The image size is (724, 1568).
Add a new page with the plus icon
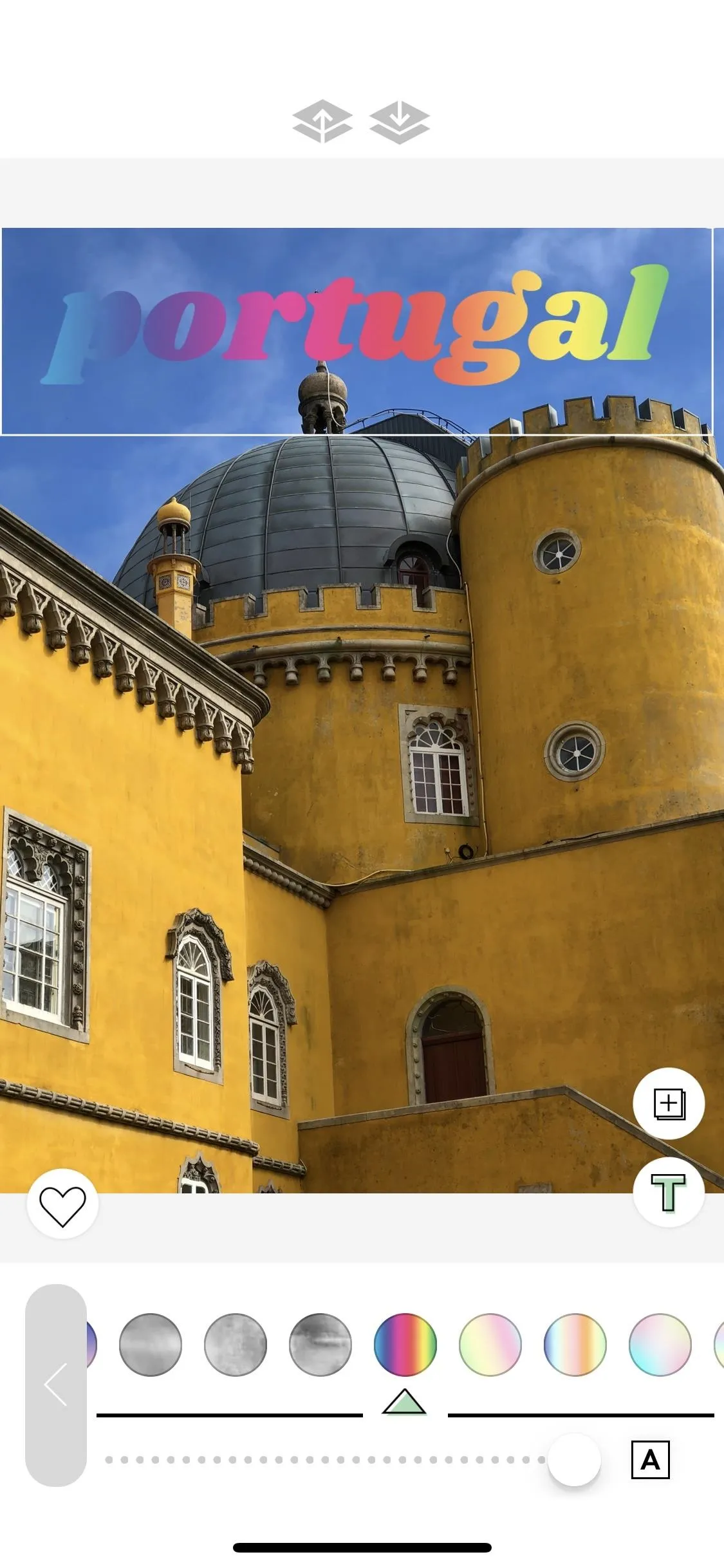click(x=669, y=1103)
